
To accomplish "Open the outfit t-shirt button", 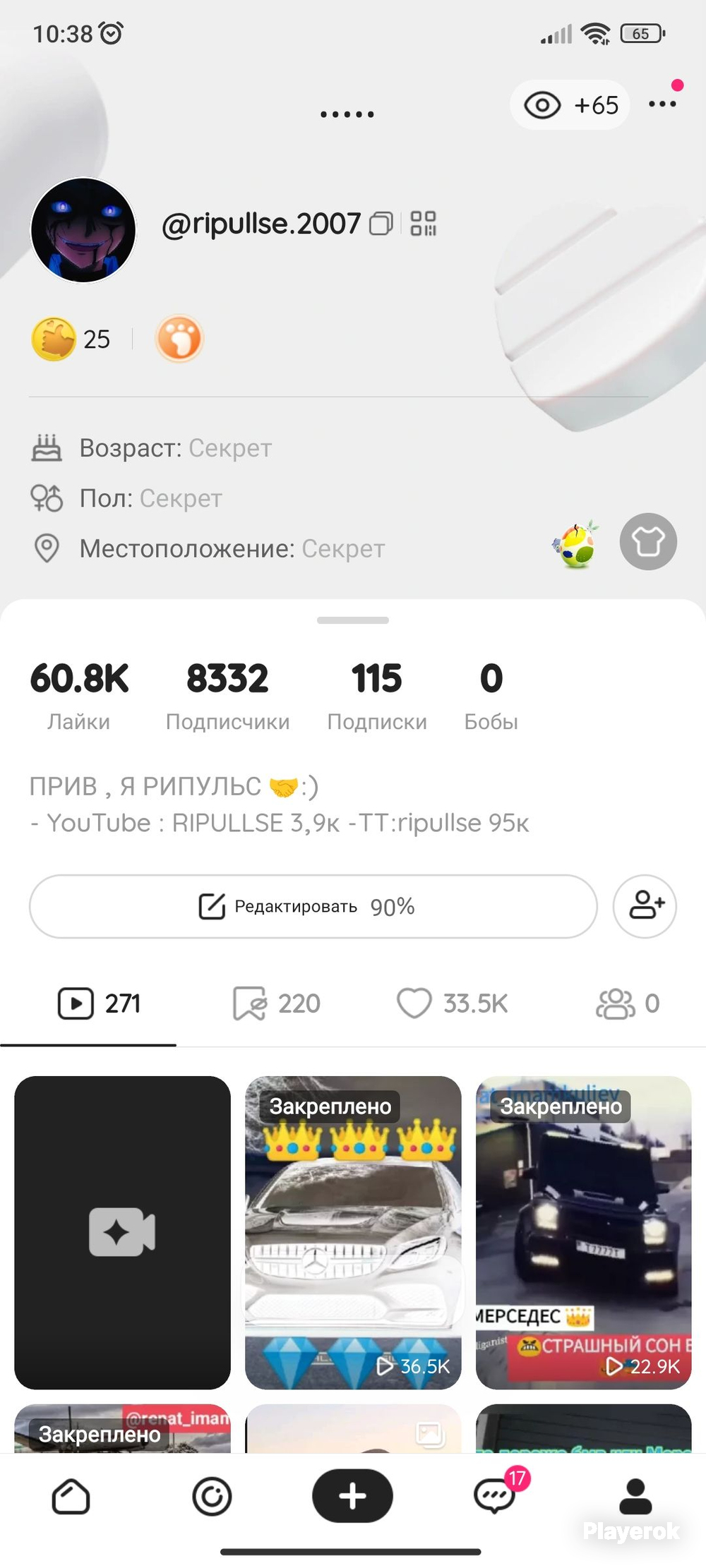I will [648, 541].
